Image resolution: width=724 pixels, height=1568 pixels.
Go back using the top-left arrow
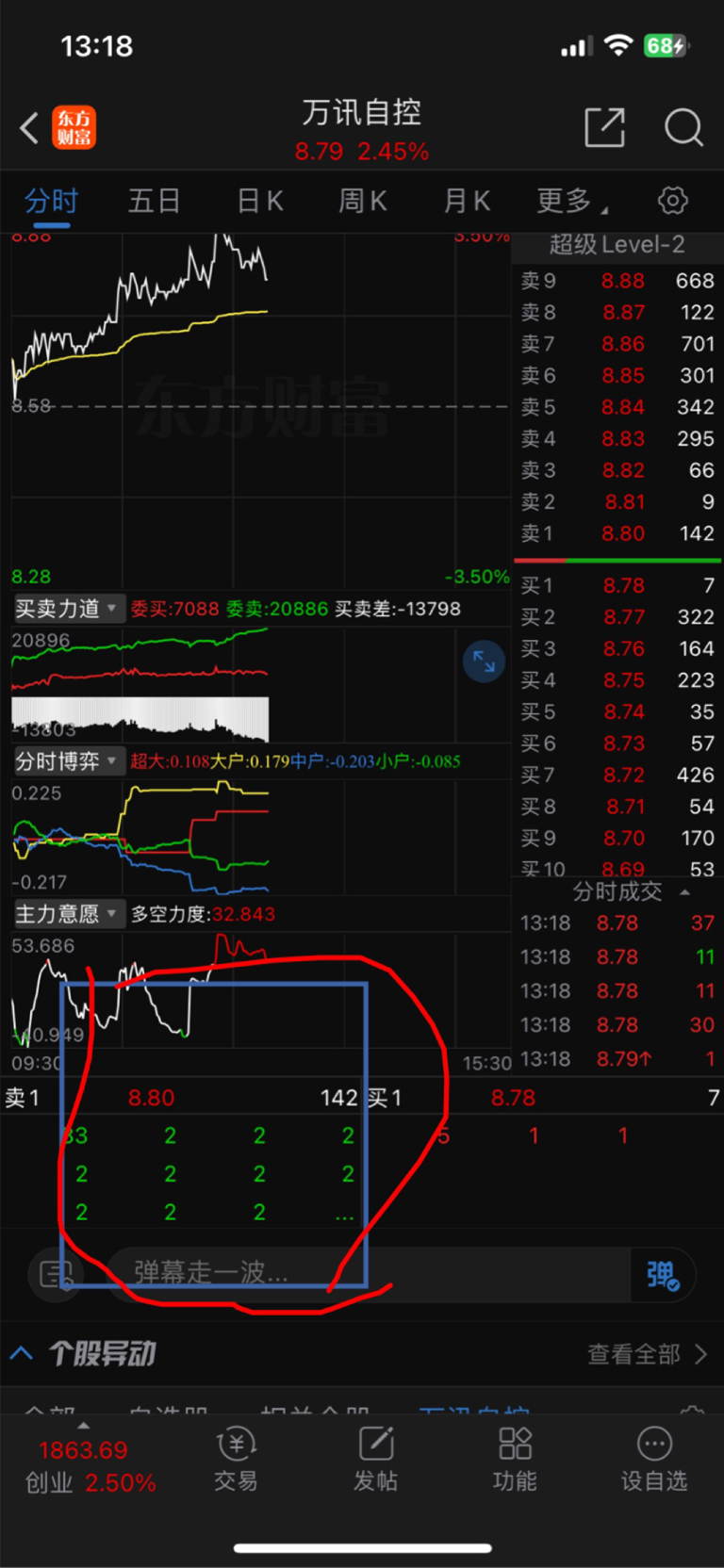click(29, 128)
